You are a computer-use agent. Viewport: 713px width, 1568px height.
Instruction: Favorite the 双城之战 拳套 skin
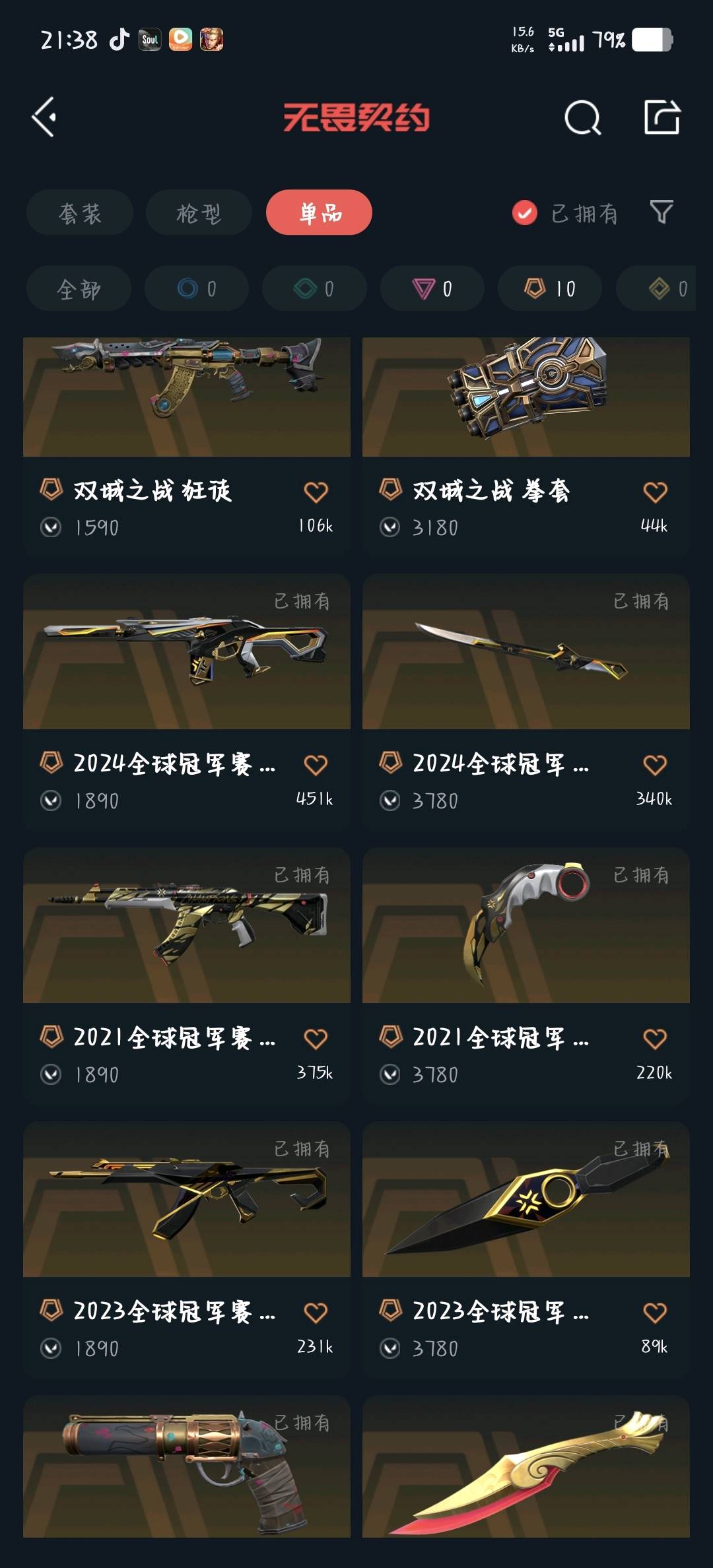pos(655,492)
